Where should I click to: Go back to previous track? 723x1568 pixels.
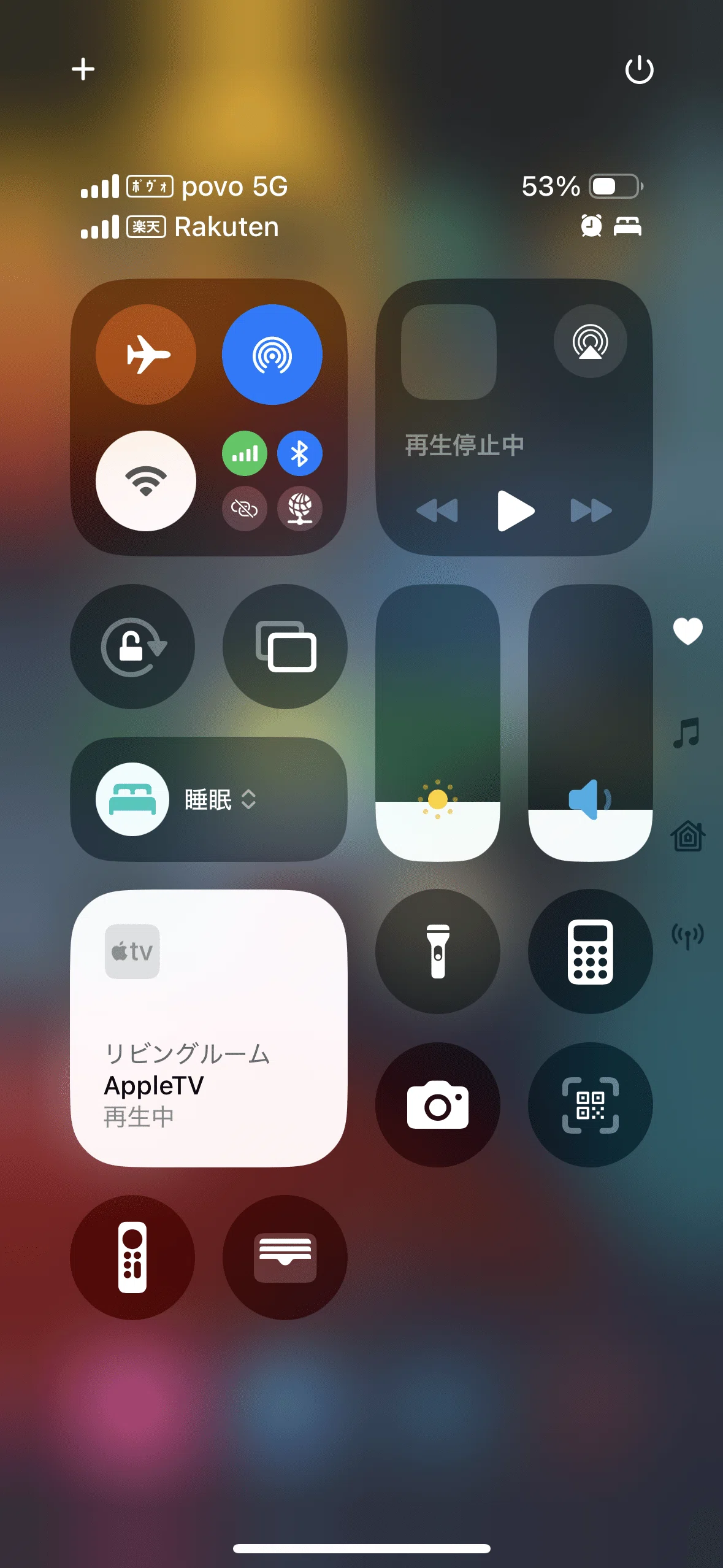coord(437,510)
